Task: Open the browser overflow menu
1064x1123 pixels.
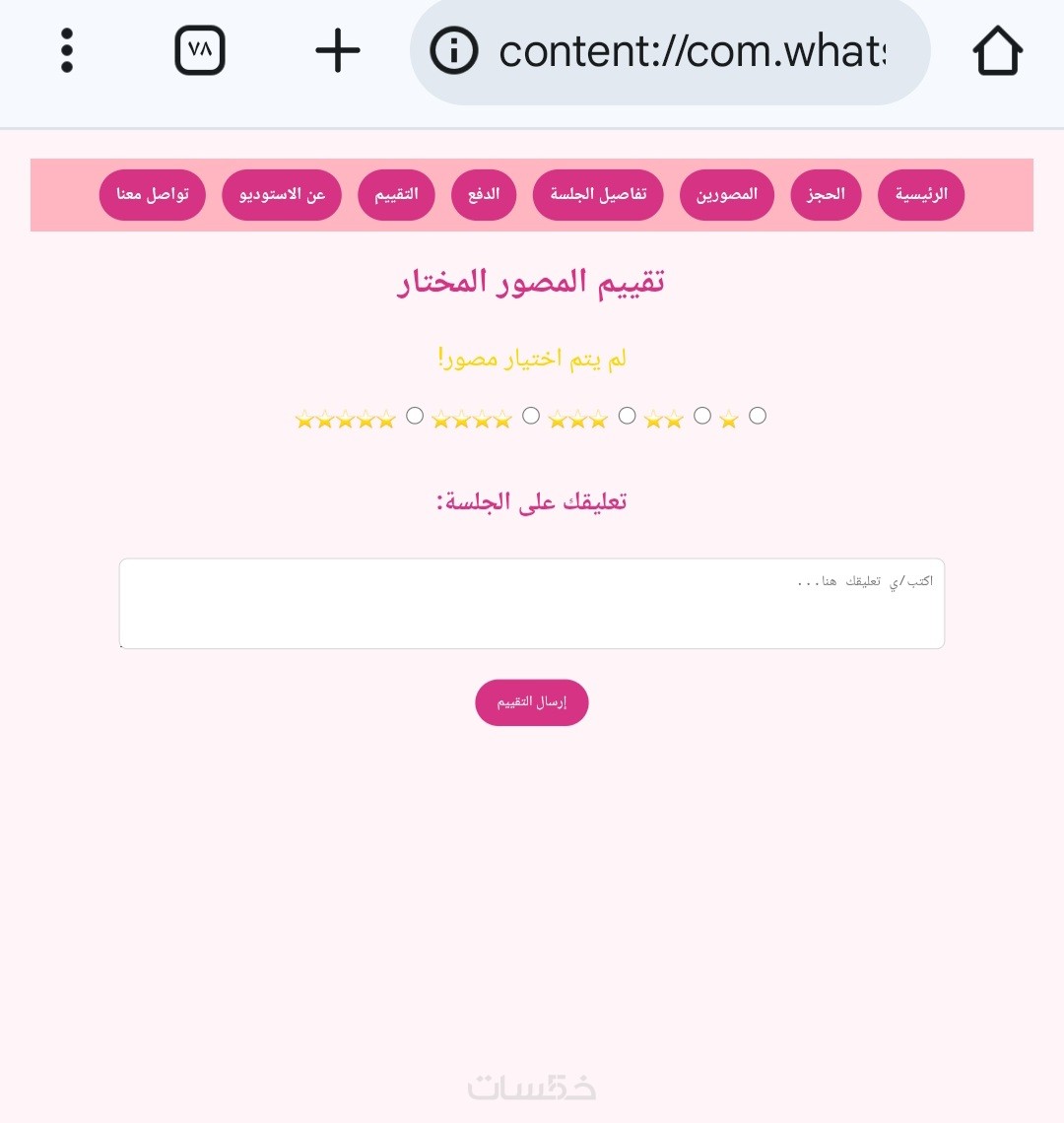Action: point(67,50)
